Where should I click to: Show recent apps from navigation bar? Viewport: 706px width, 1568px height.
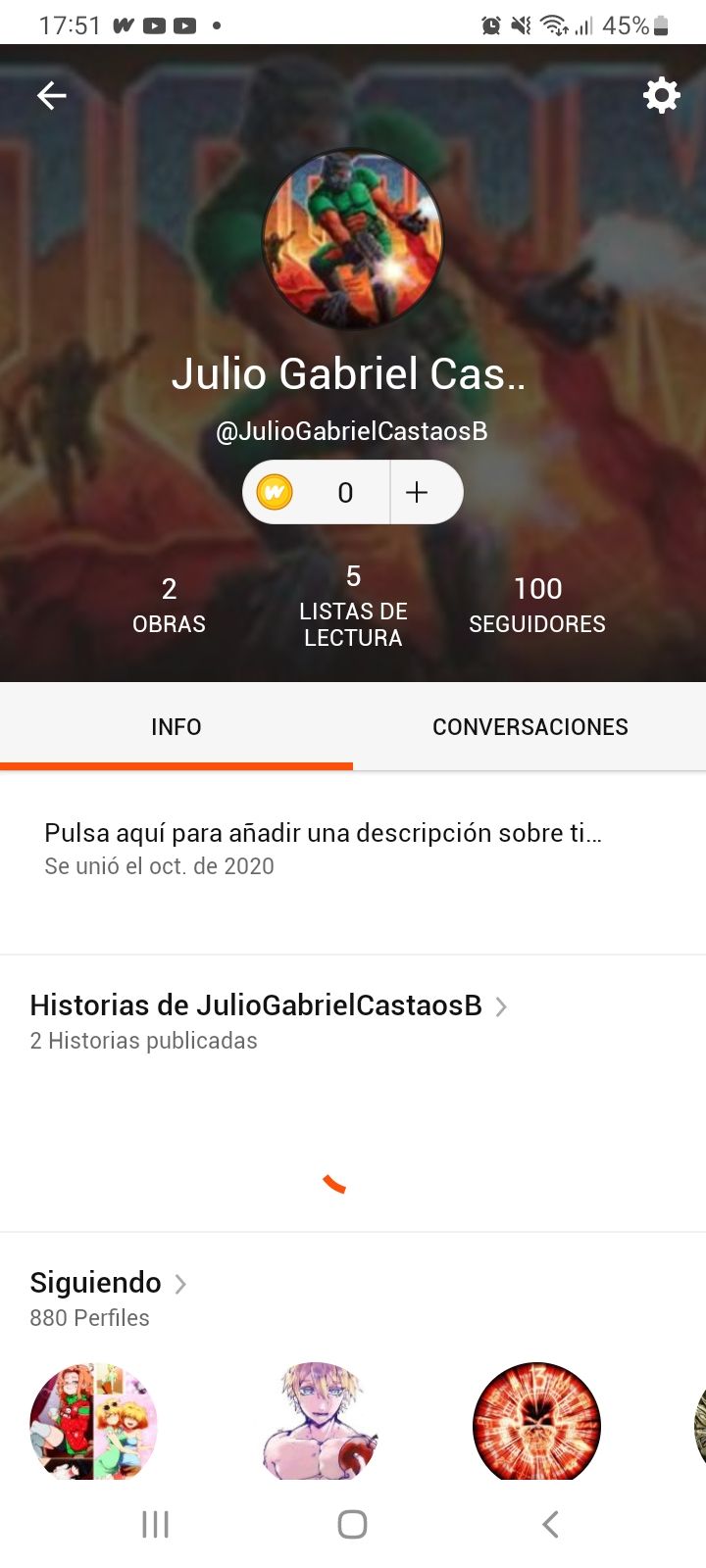pyautogui.click(x=155, y=1524)
